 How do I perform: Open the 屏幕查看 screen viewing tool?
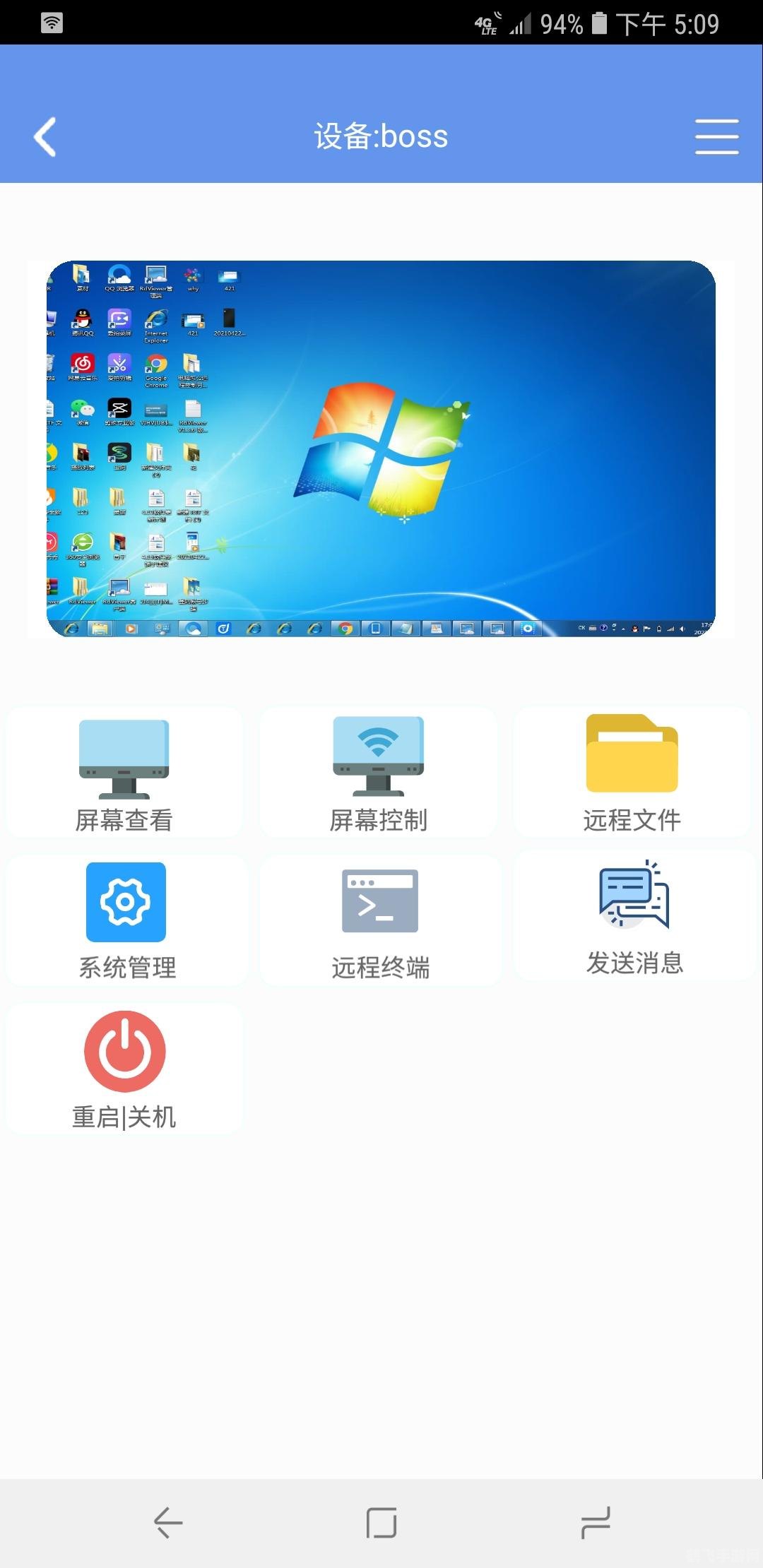coord(124,771)
